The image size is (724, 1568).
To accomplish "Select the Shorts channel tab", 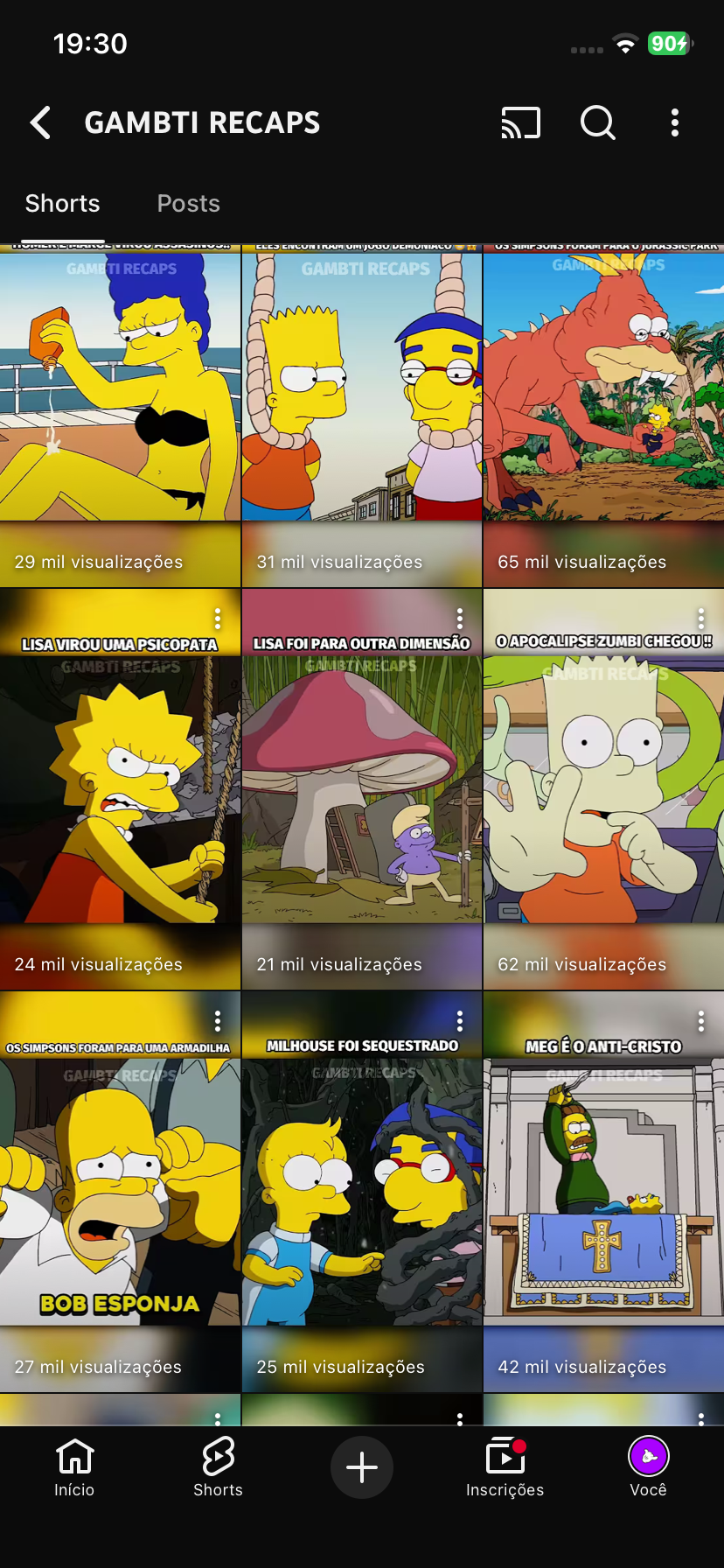I will 63,204.
